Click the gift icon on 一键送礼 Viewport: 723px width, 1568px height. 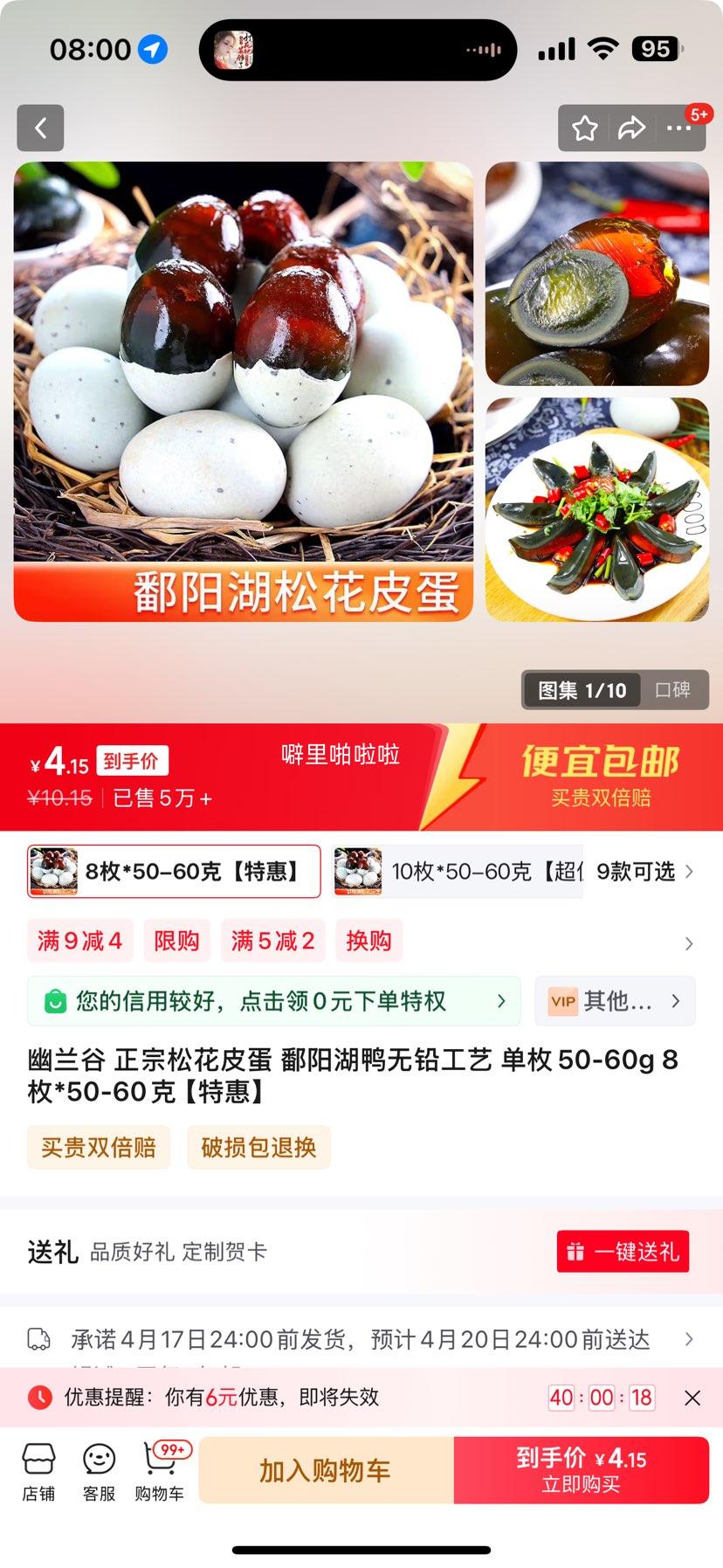575,1251
